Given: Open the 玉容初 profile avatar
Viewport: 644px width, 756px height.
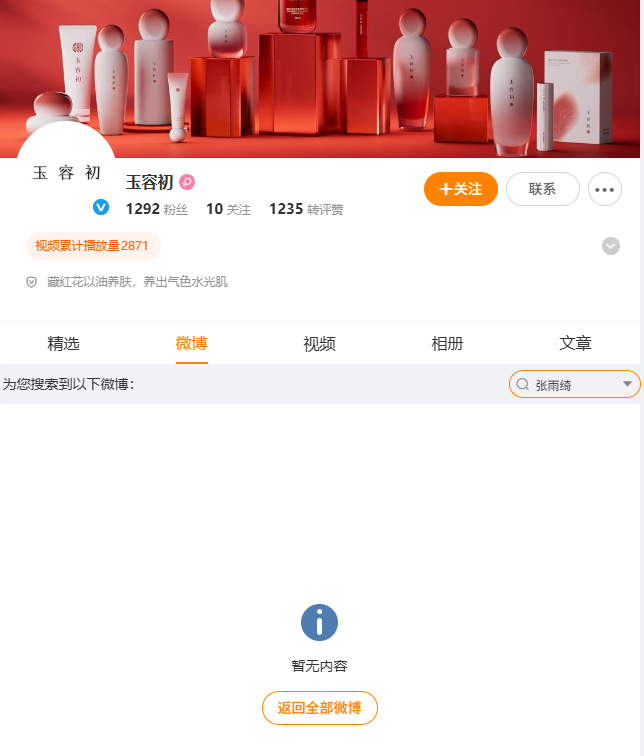Looking at the screenshot, I should [66, 172].
